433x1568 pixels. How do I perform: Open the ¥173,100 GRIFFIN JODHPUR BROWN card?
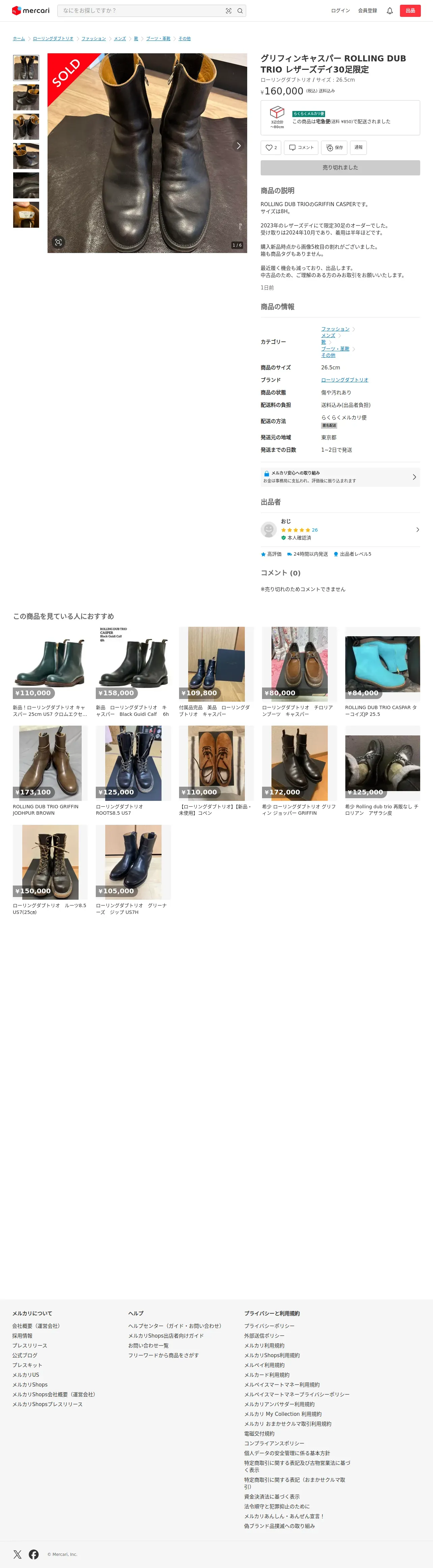click(x=50, y=771)
